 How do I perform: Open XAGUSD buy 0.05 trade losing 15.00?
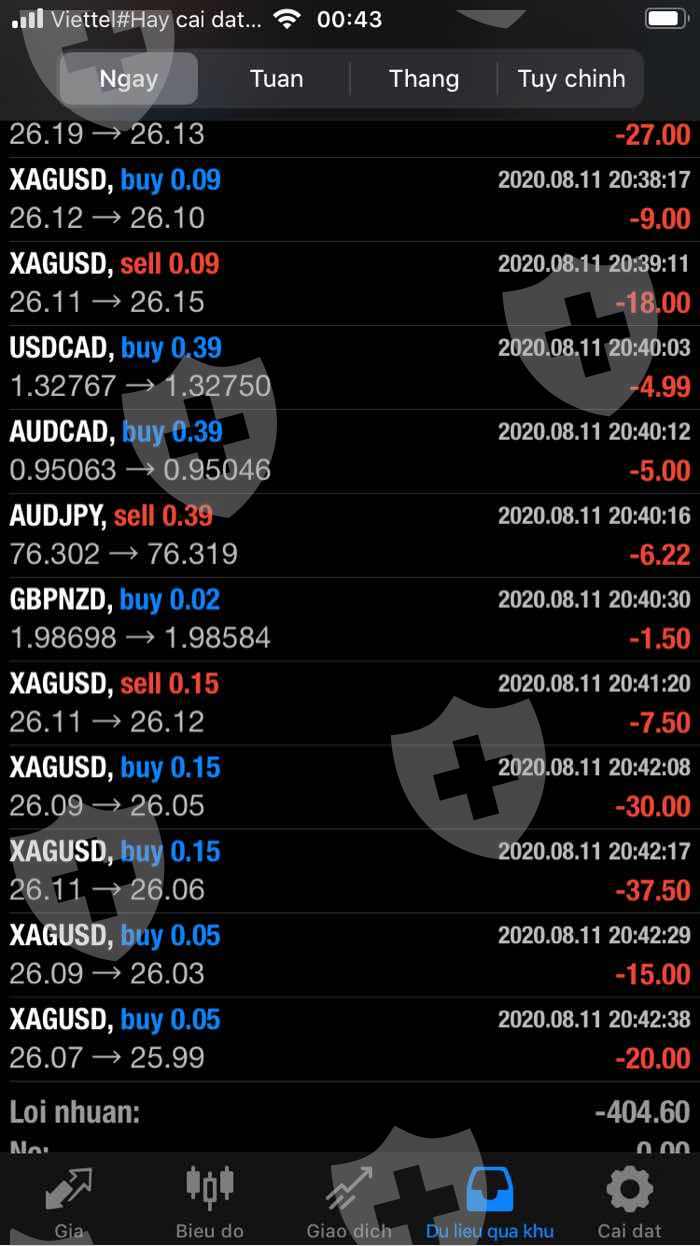click(x=350, y=955)
